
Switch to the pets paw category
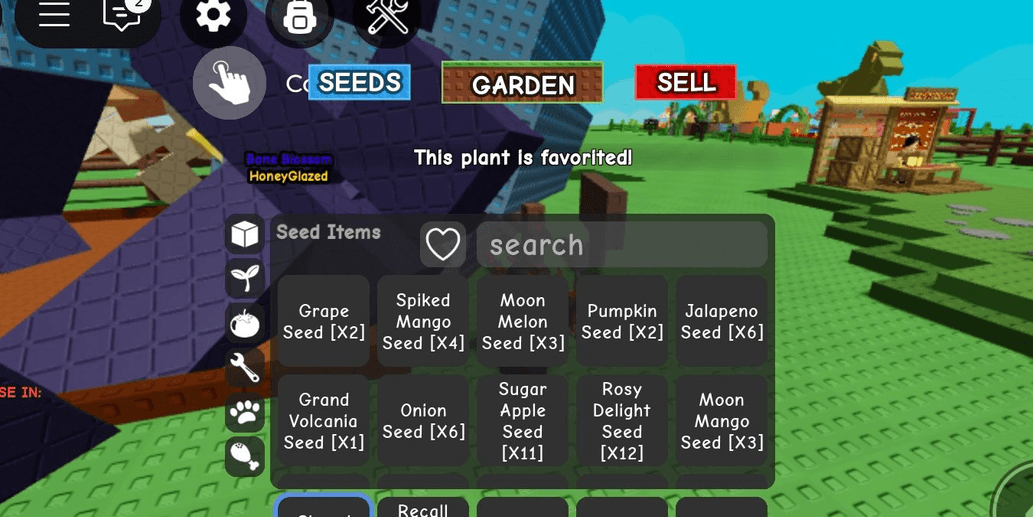(245, 412)
